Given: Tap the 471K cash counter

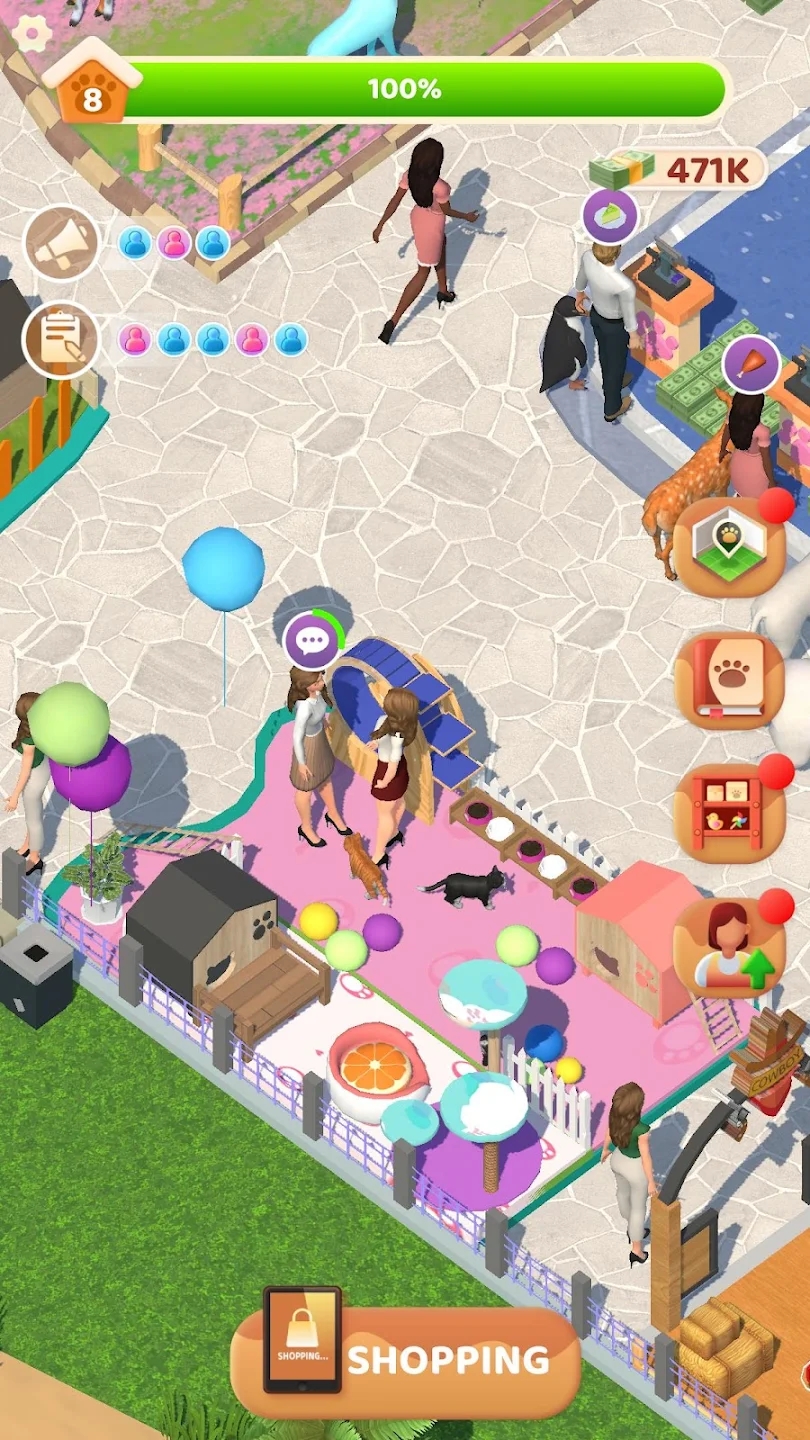Looking at the screenshot, I should (x=680, y=170).
